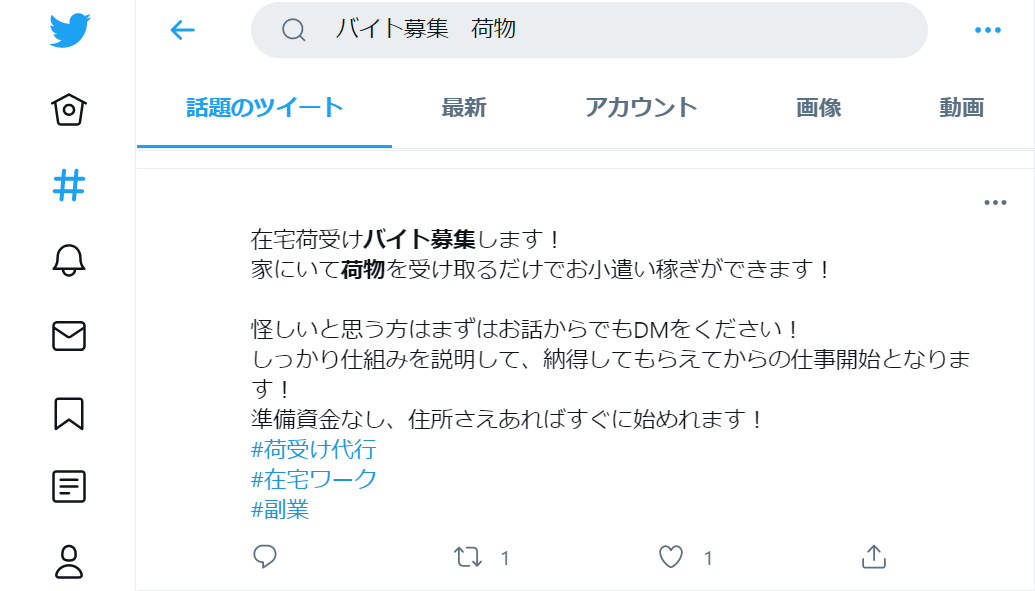Open direct messages envelope

point(69,336)
